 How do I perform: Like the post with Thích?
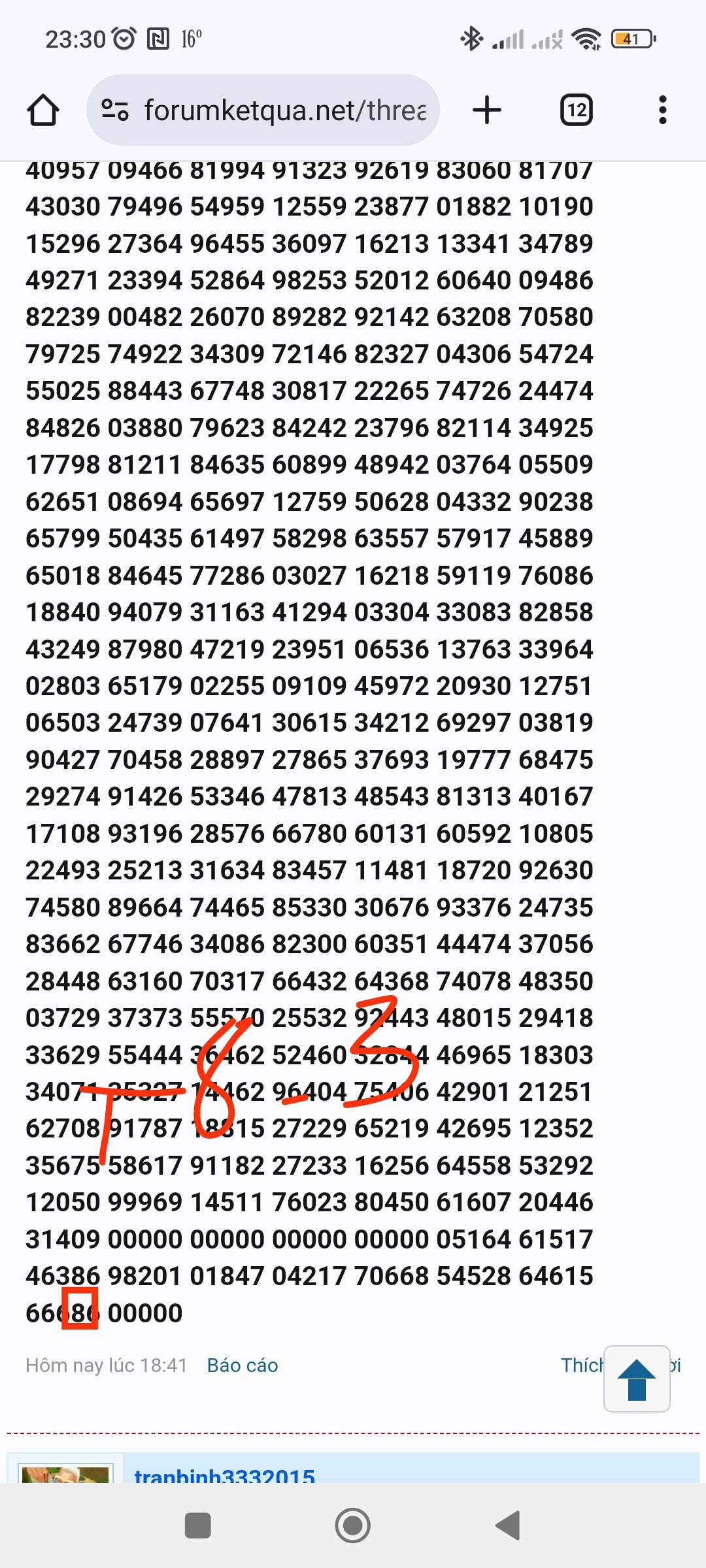[x=582, y=1365]
